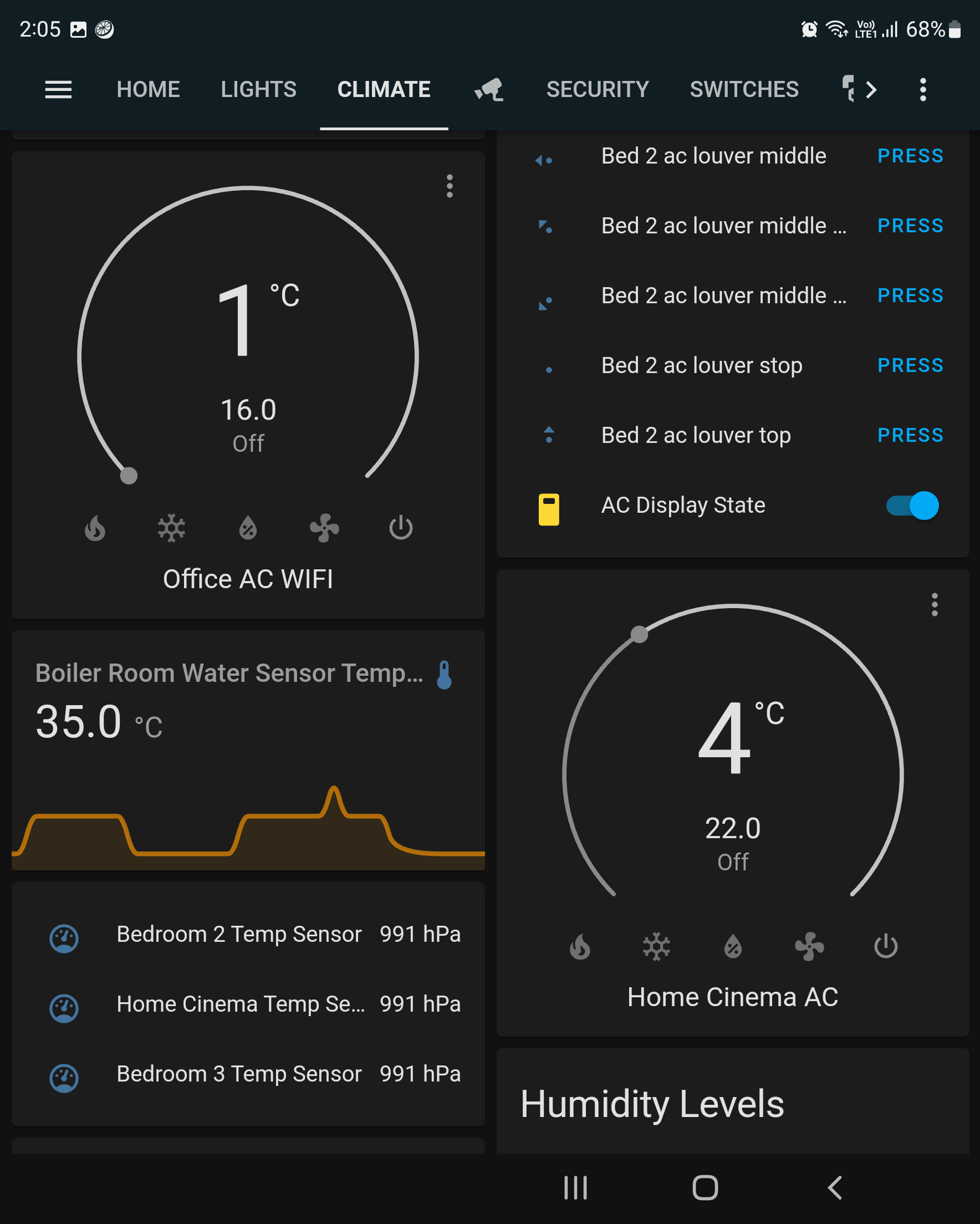Switch to the HOME tab
Screen dimensions: 980x1224
(x=148, y=90)
